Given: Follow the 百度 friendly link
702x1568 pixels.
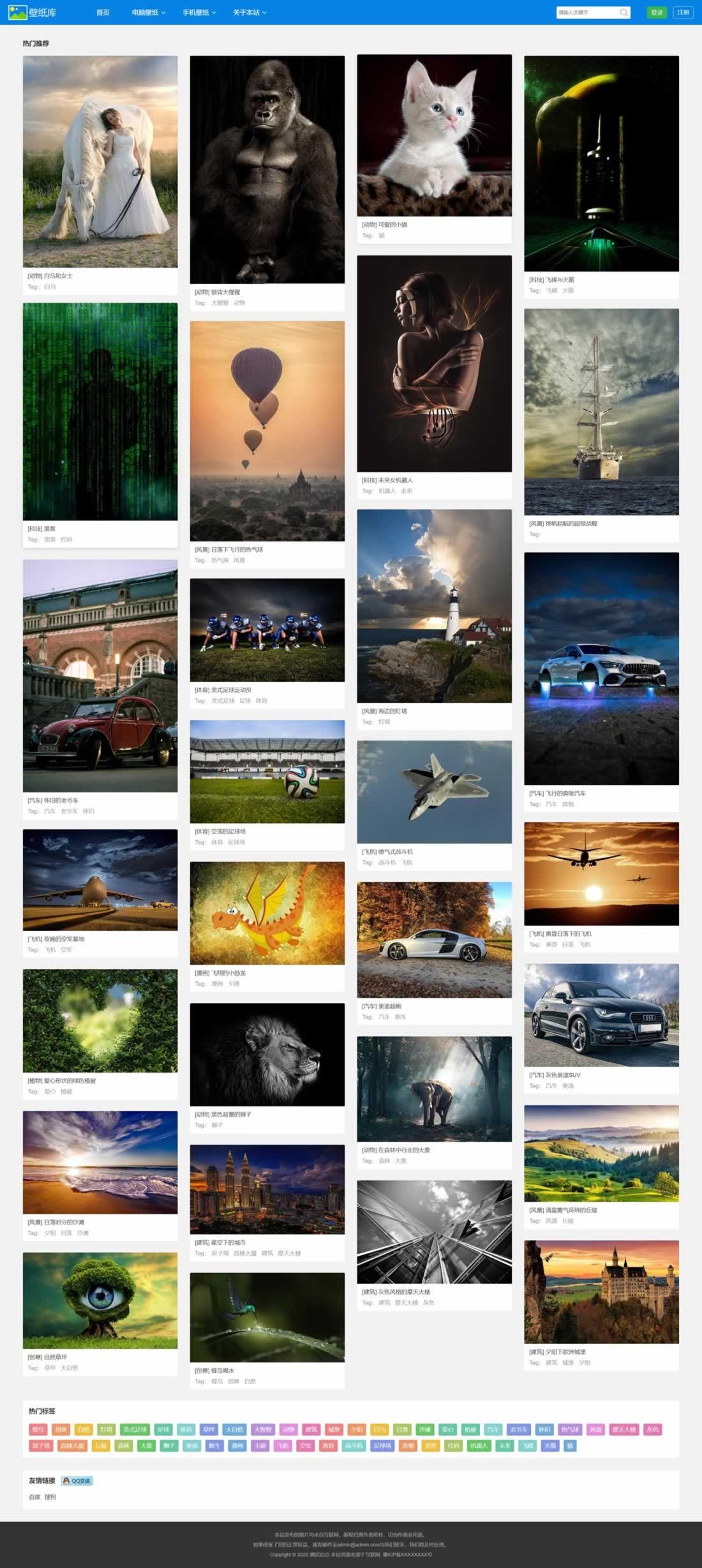Looking at the screenshot, I should click(x=34, y=1496).
